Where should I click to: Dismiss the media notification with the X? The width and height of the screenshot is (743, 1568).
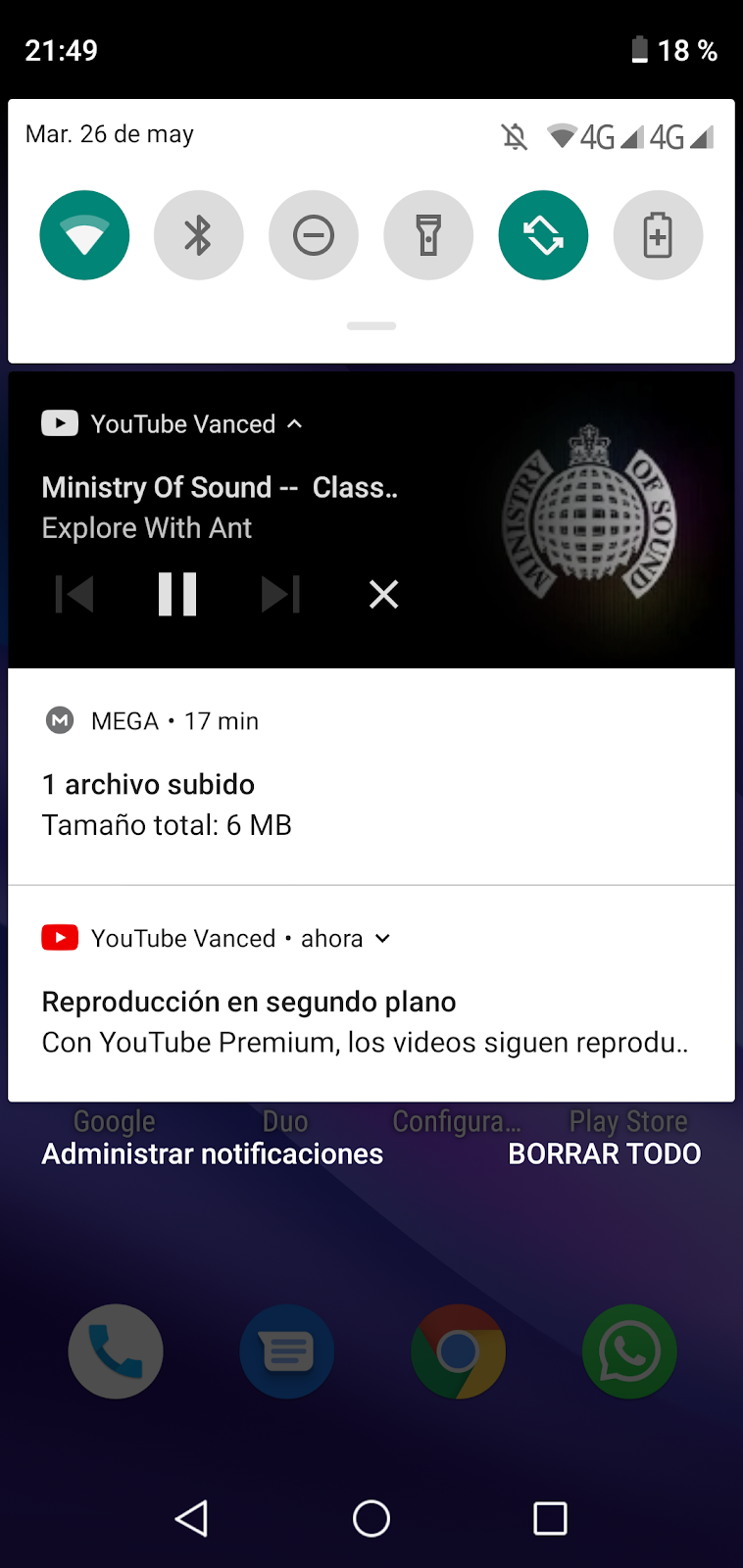click(x=383, y=594)
